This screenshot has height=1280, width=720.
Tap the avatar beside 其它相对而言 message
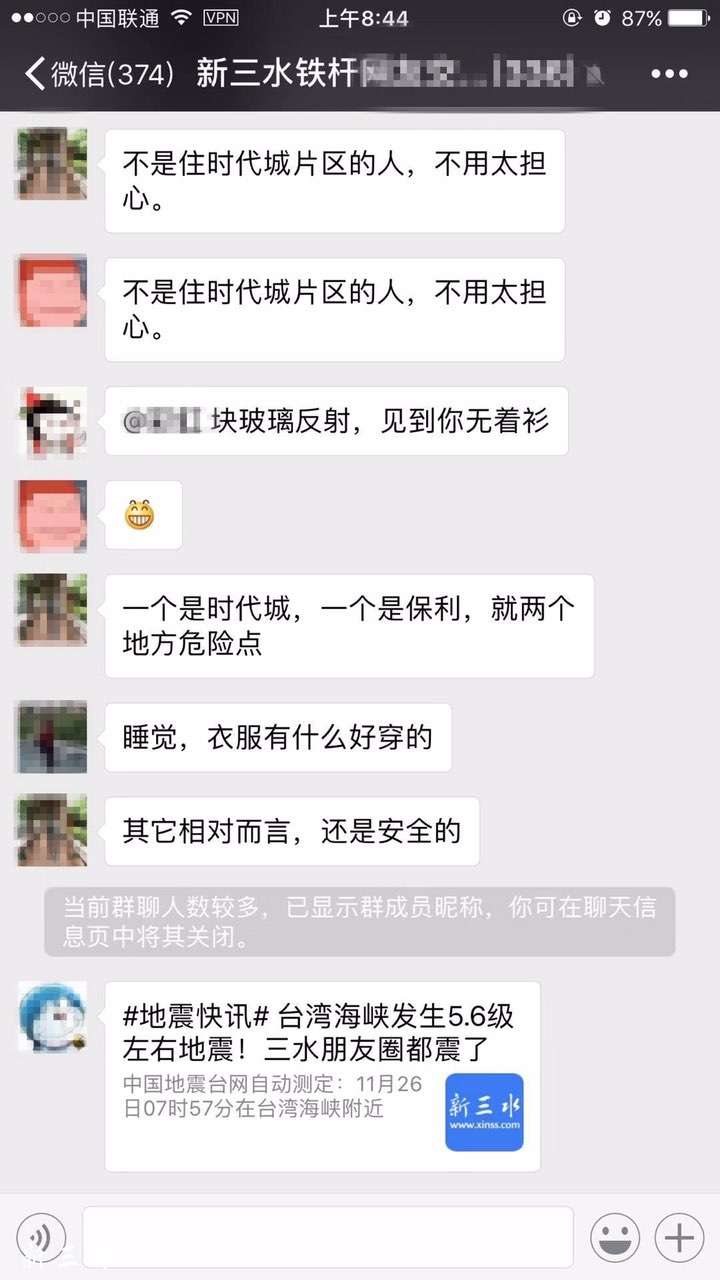[x=53, y=830]
